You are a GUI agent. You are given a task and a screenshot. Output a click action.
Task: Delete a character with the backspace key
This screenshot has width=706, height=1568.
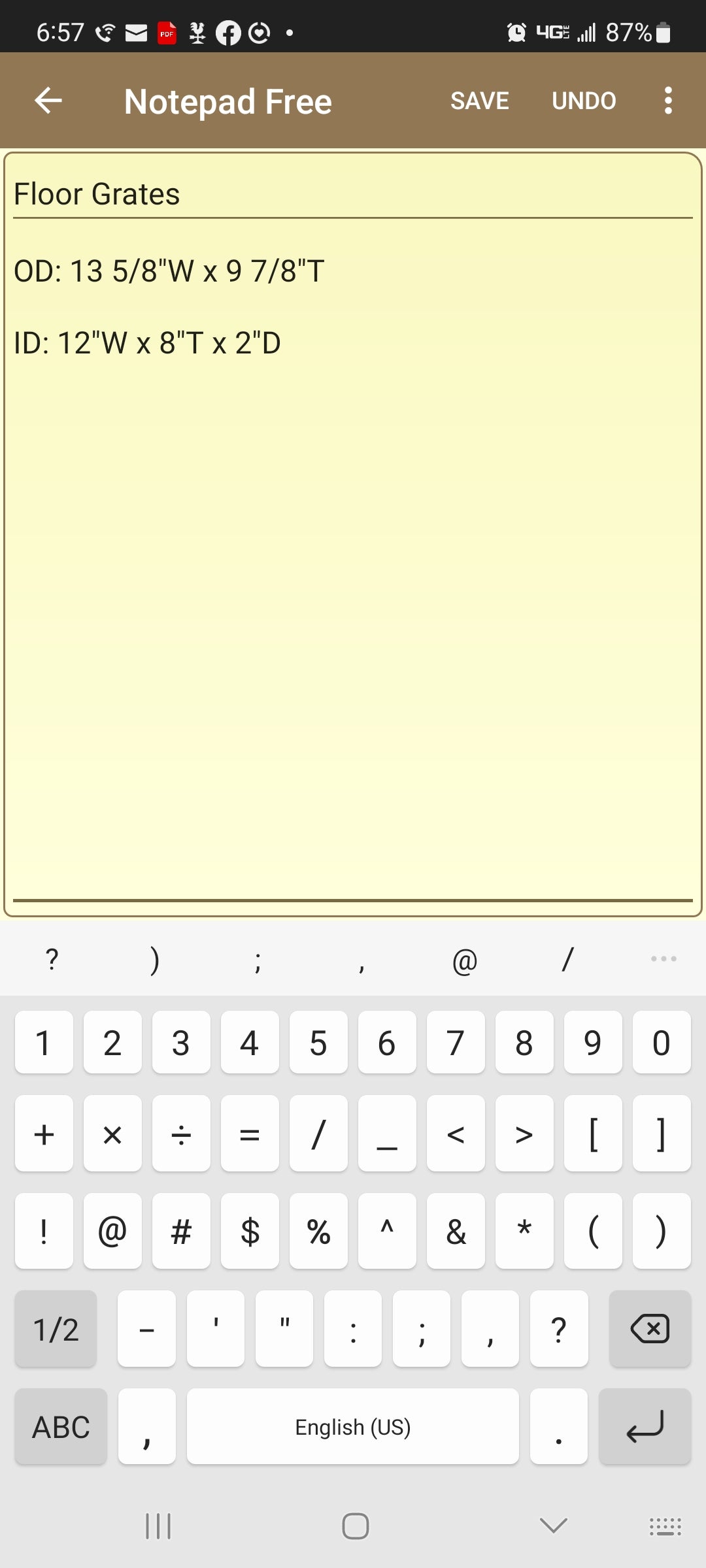650,1329
